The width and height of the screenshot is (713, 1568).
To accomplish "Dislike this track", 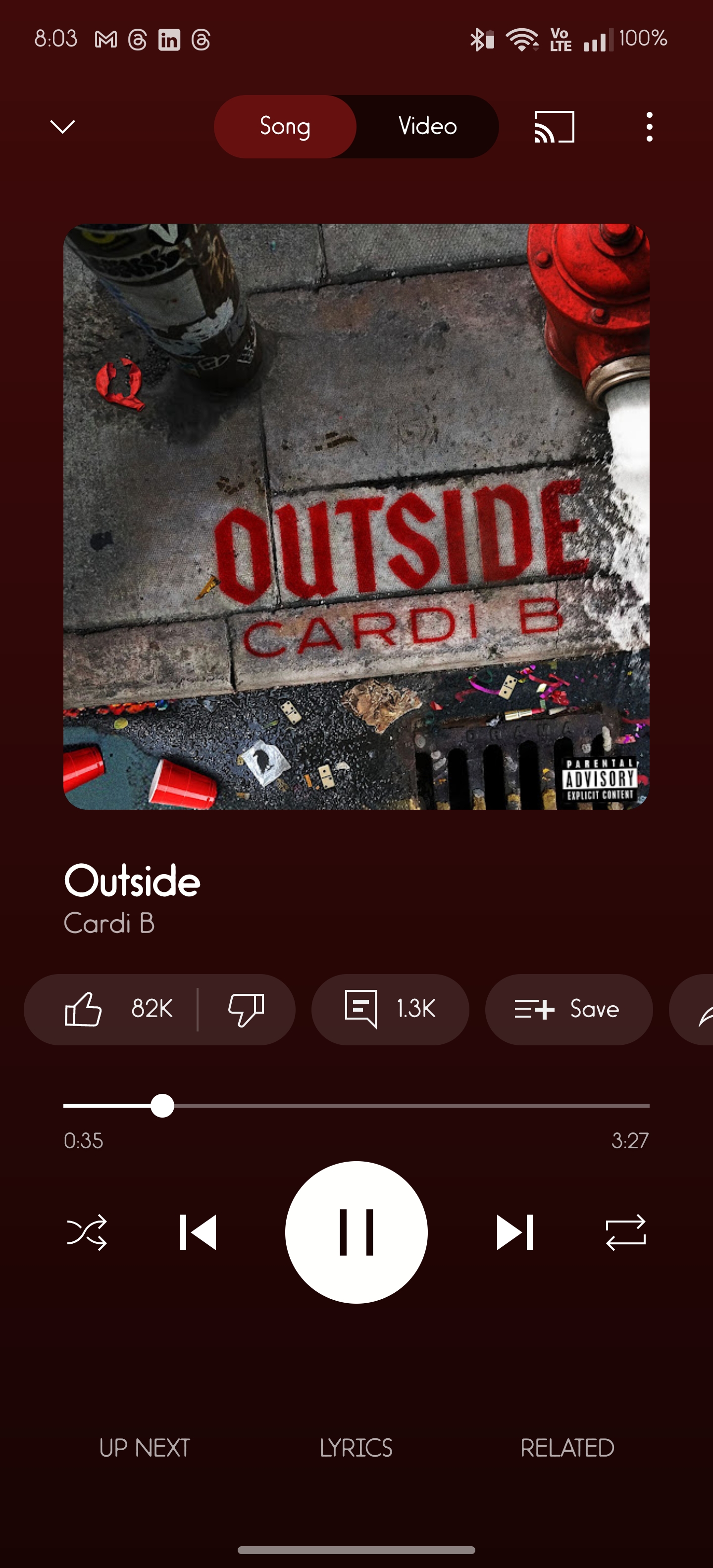I will pos(246,1009).
